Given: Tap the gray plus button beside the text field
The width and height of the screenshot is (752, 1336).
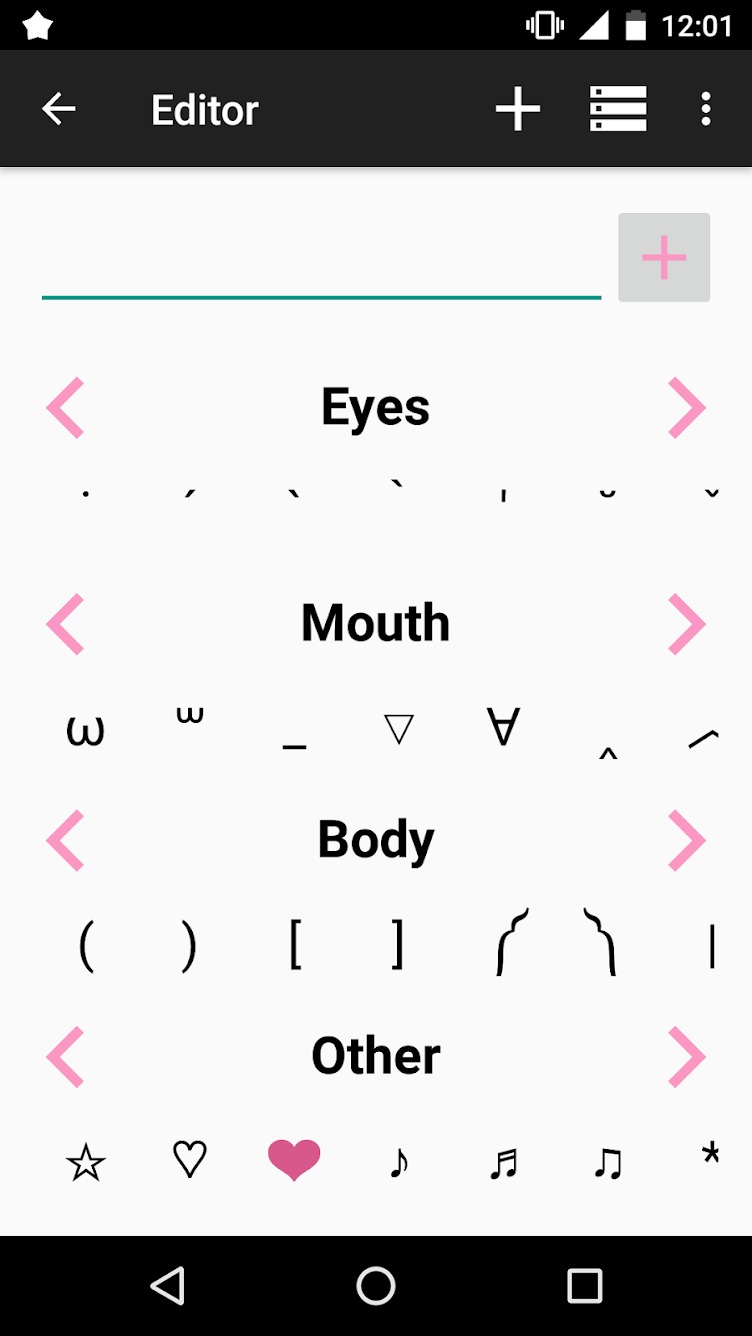Looking at the screenshot, I should [x=663, y=257].
